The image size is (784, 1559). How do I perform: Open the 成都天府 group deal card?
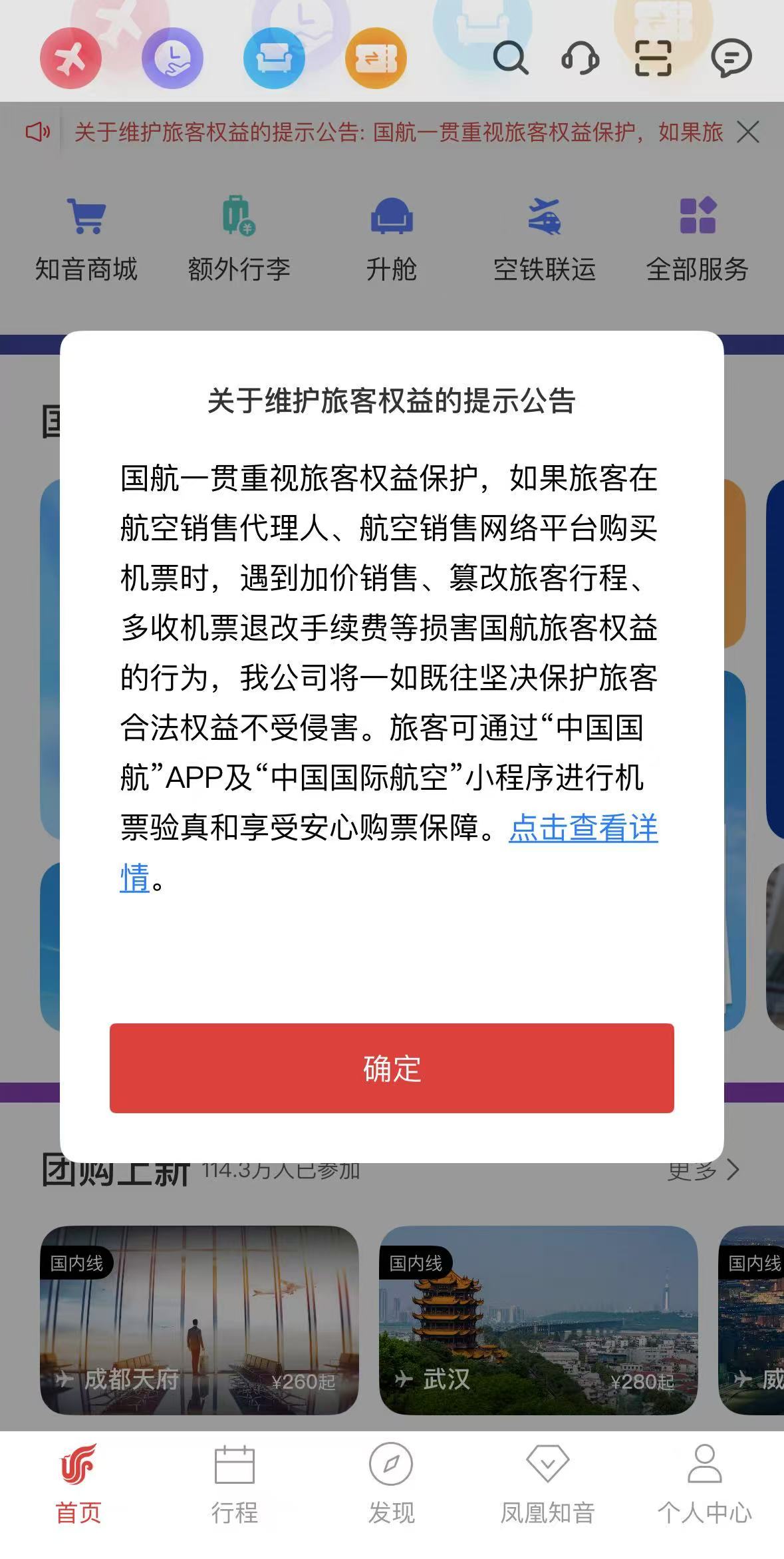[x=199, y=1319]
